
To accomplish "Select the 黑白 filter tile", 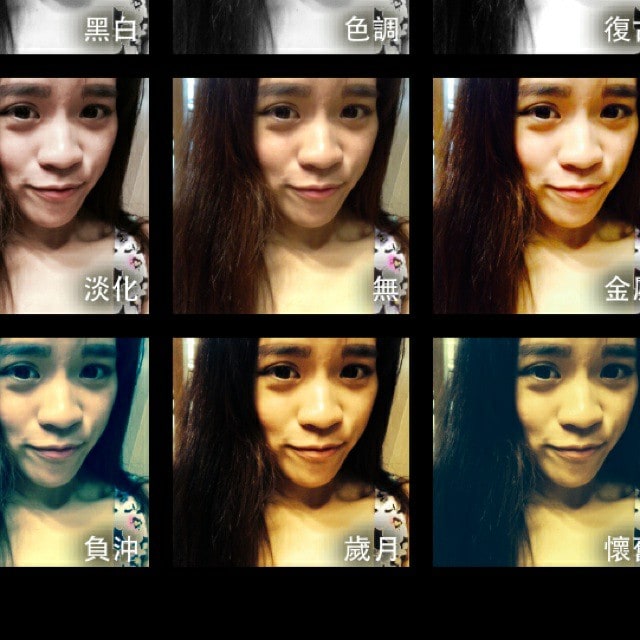I will [x=74, y=26].
